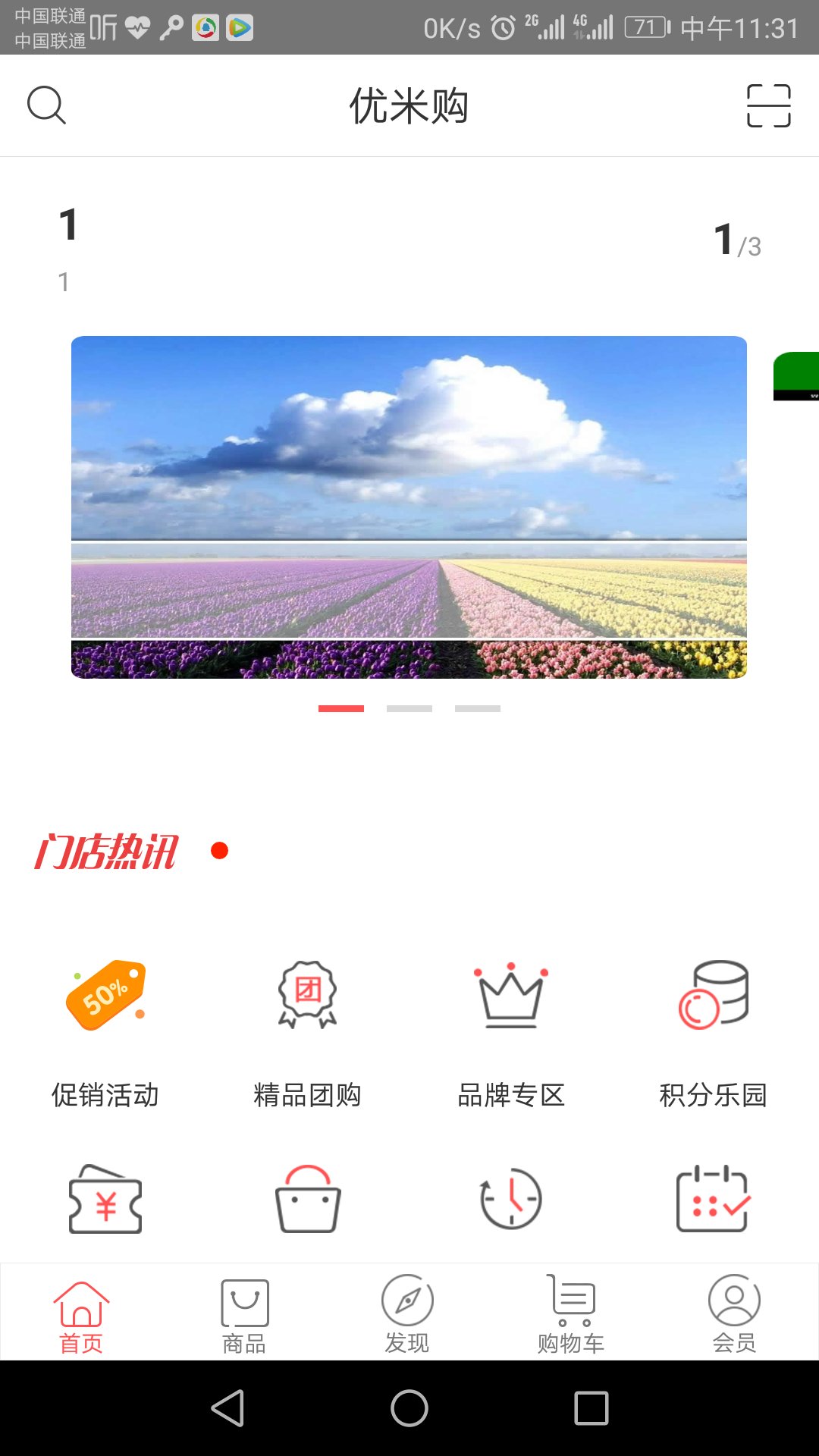Tap the shopping bag icon
Screen dimensions: 819x1456
307,1199
